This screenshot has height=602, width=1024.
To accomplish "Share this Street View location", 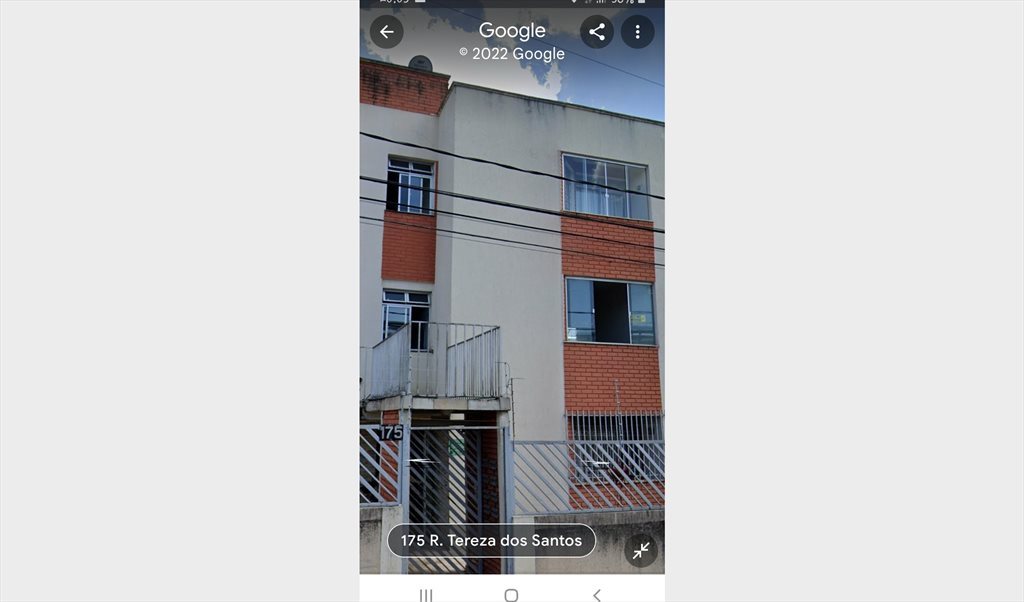I will click(597, 32).
